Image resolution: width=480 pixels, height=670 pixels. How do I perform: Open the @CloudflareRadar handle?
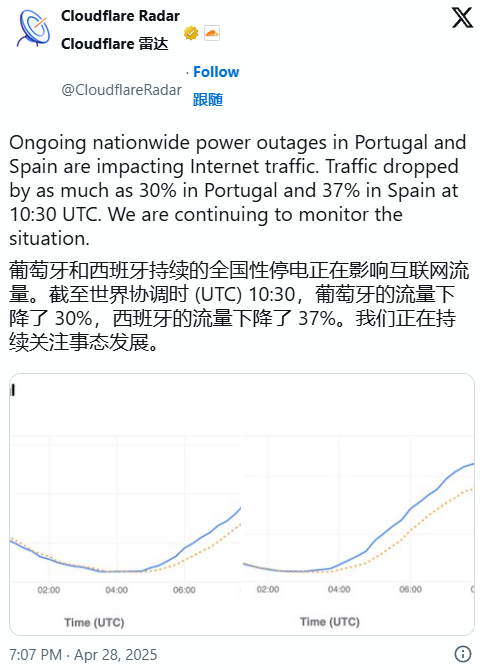click(121, 90)
